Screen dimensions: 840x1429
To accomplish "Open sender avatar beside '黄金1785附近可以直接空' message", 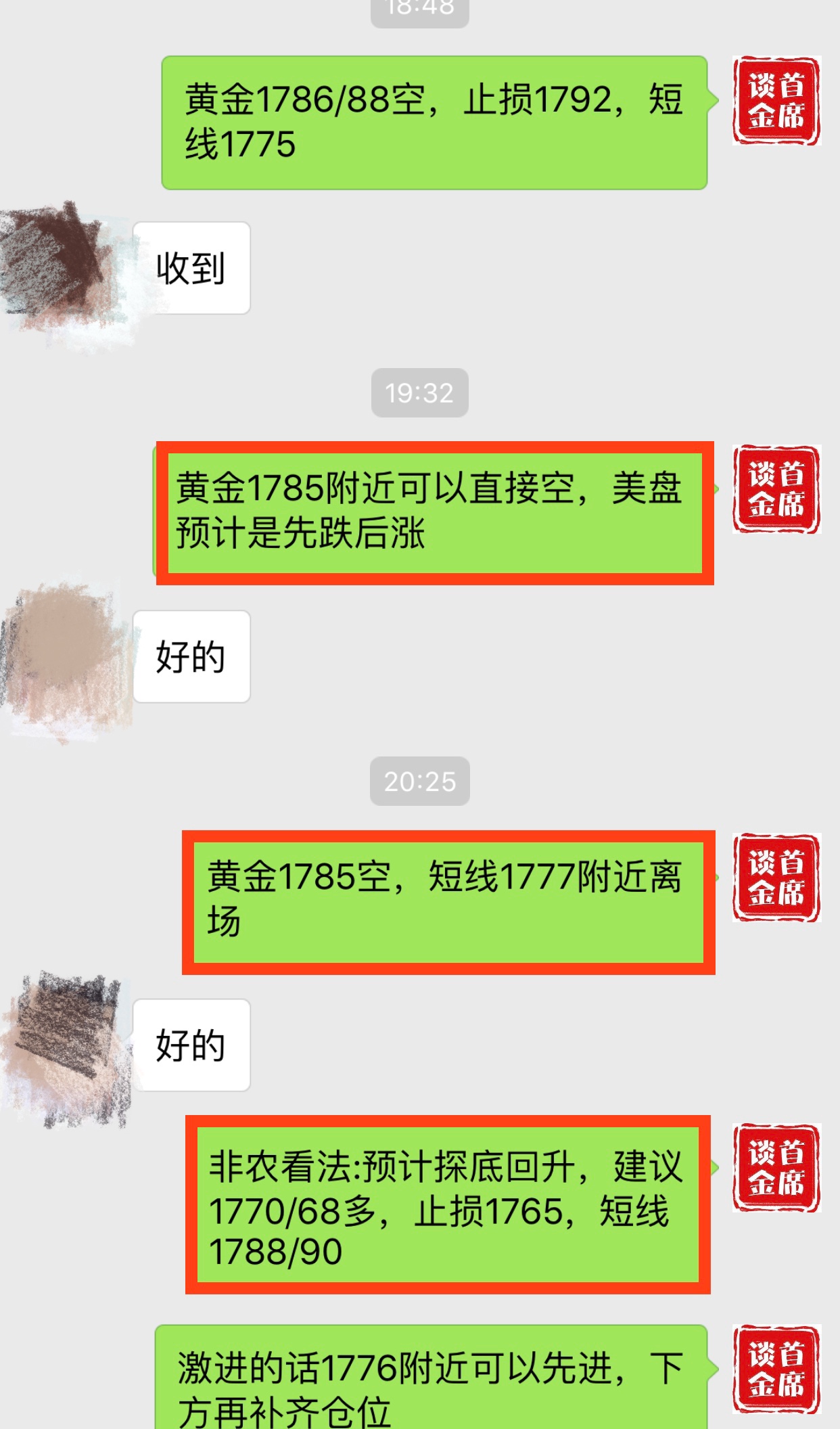I will (776, 489).
